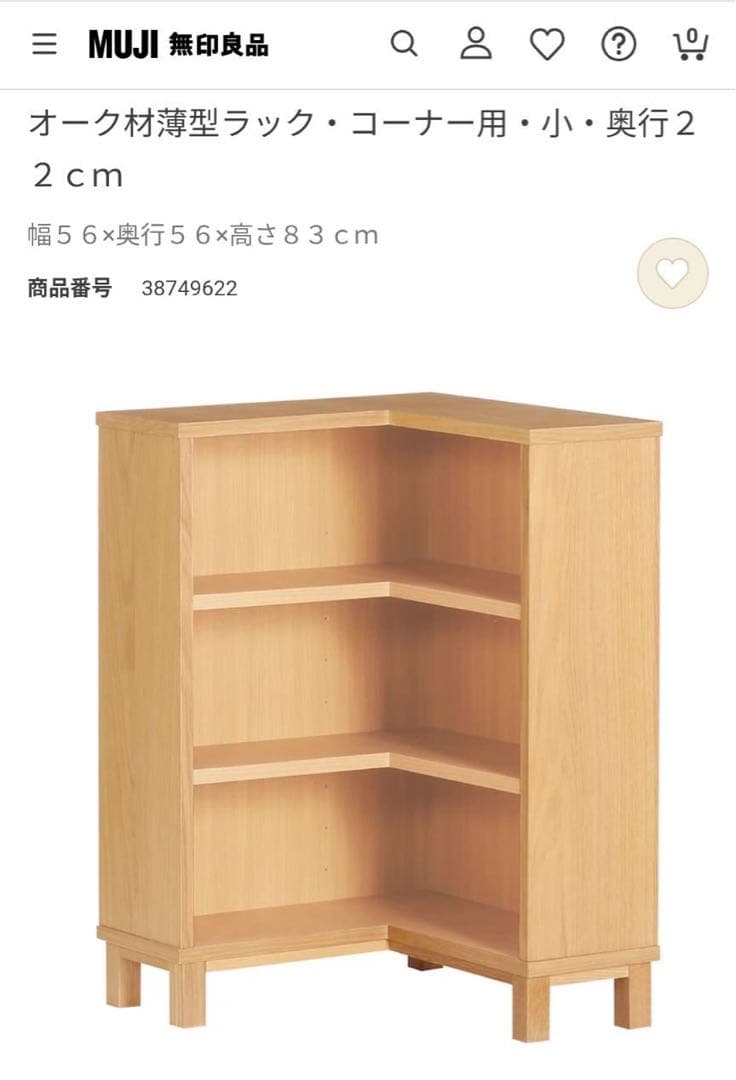The height and width of the screenshot is (1080, 736).
Task: Click the search magnifier to find products
Action: click(x=404, y=44)
